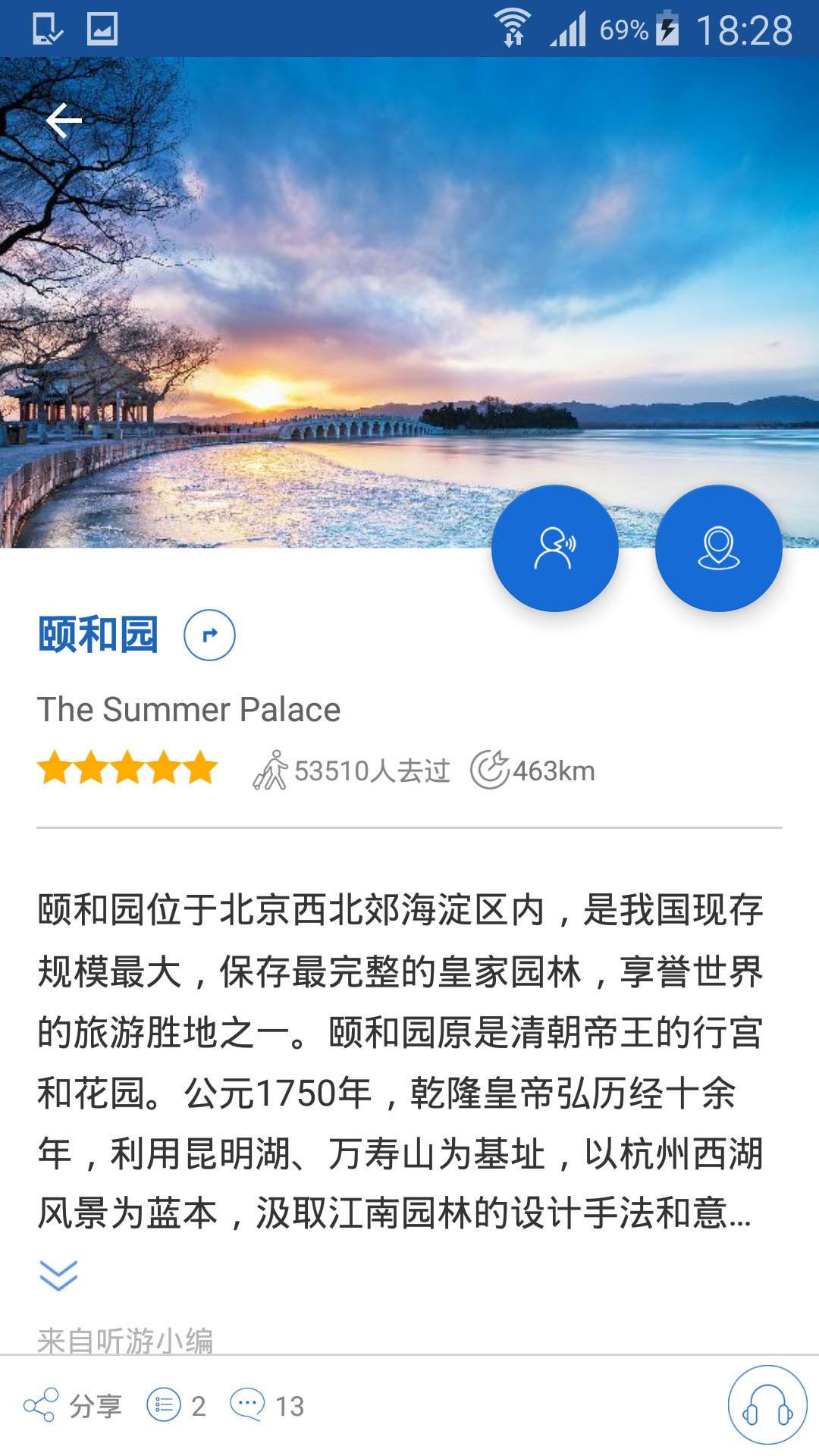Tap 来自听游小编 author credit
This screenshot has height=1456, width=819.
click(x=125, y=1337)
